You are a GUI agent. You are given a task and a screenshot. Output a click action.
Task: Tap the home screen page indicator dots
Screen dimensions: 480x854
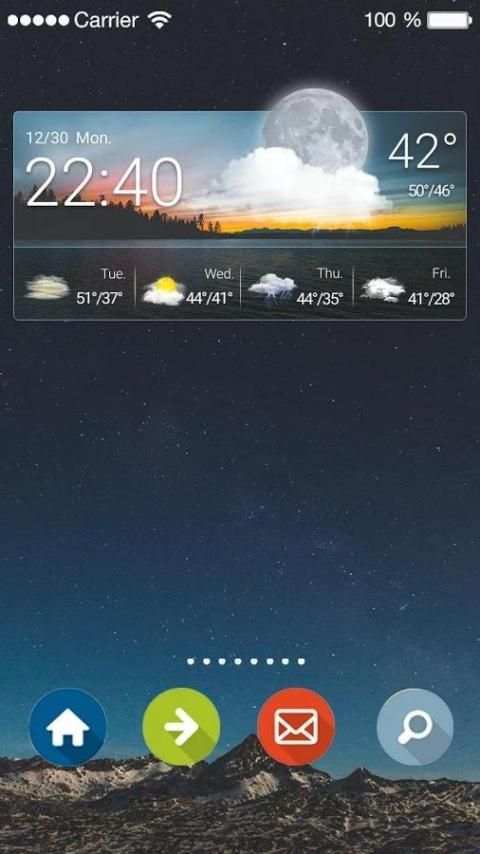246,662
